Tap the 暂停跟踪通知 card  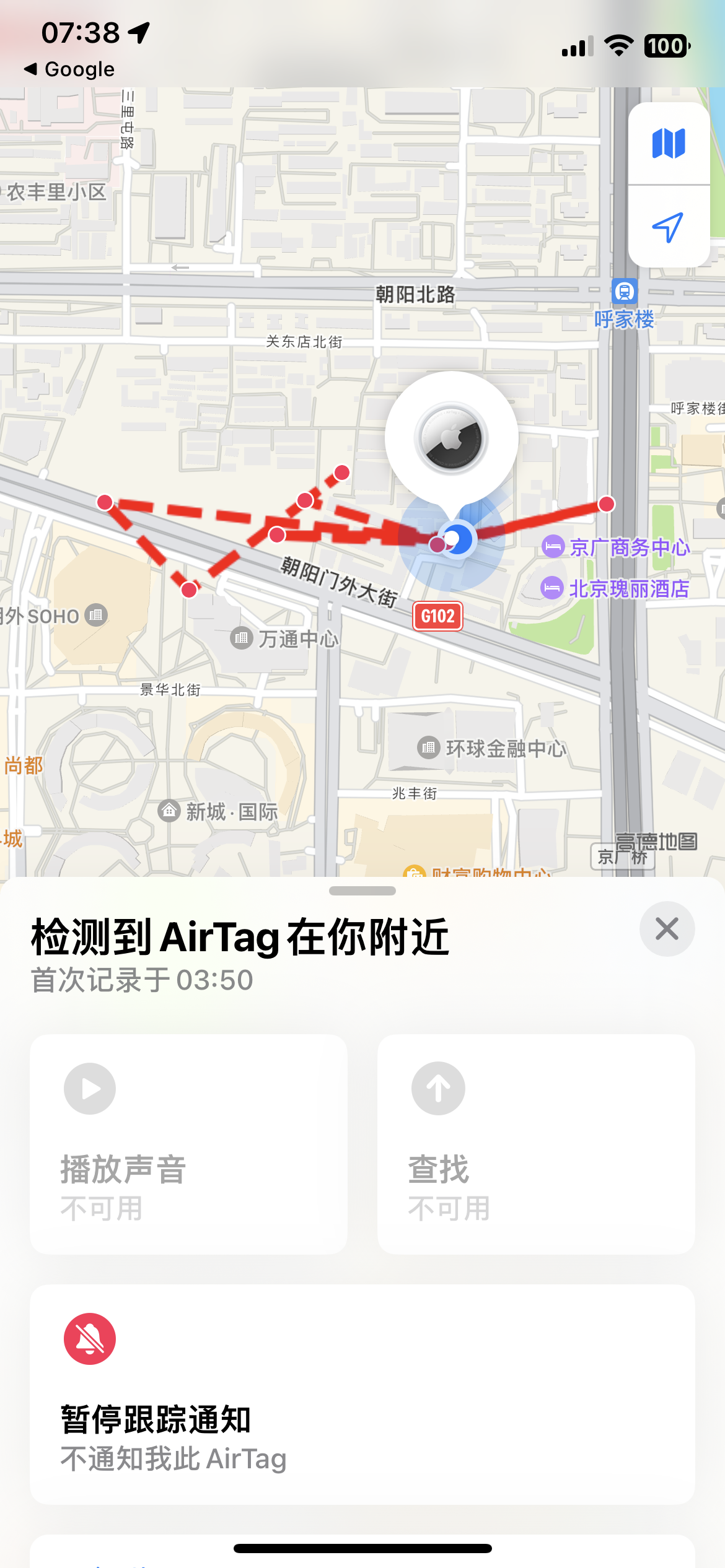point(362,1393)
